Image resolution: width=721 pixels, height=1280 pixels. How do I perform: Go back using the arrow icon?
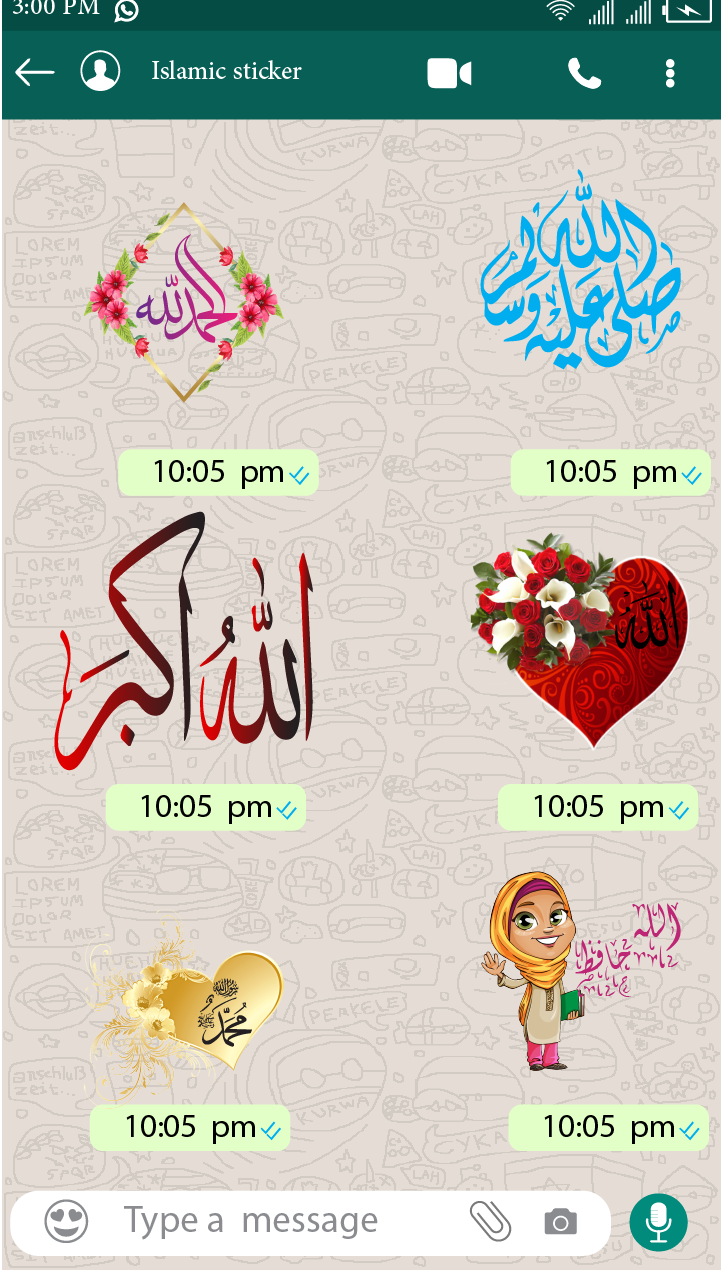(x=35, y=72)
